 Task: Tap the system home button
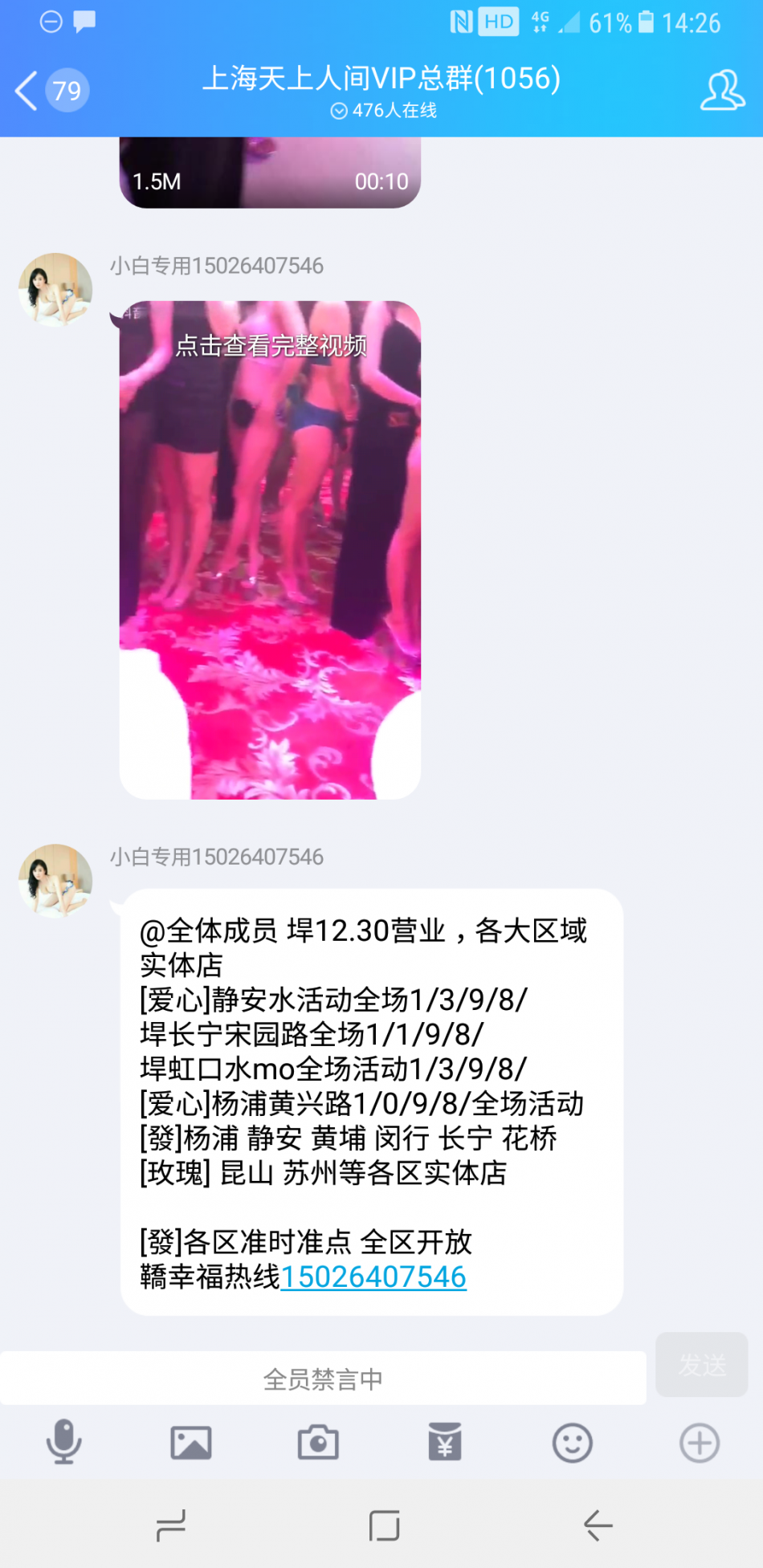coord(384,1525)
